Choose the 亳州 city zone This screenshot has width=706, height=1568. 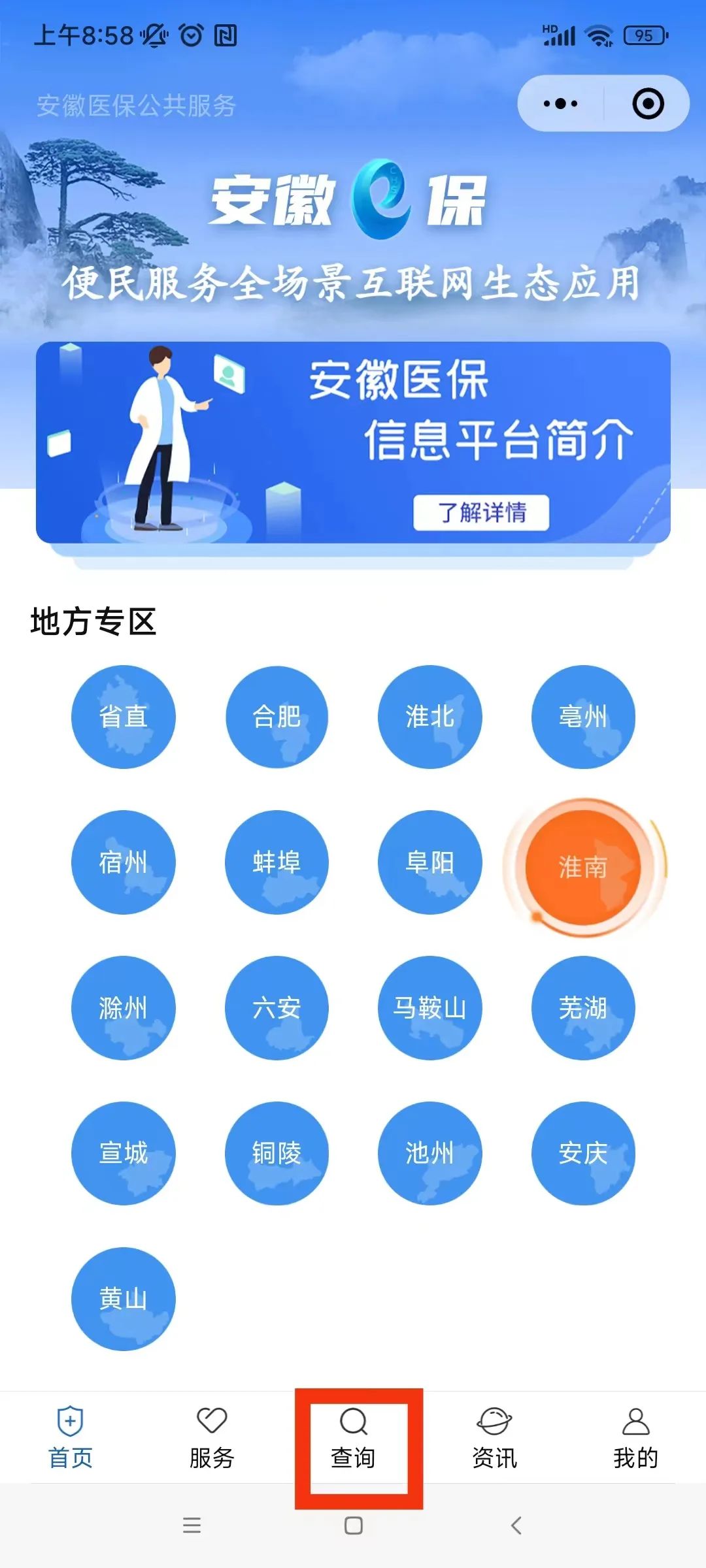click(583, 717)
